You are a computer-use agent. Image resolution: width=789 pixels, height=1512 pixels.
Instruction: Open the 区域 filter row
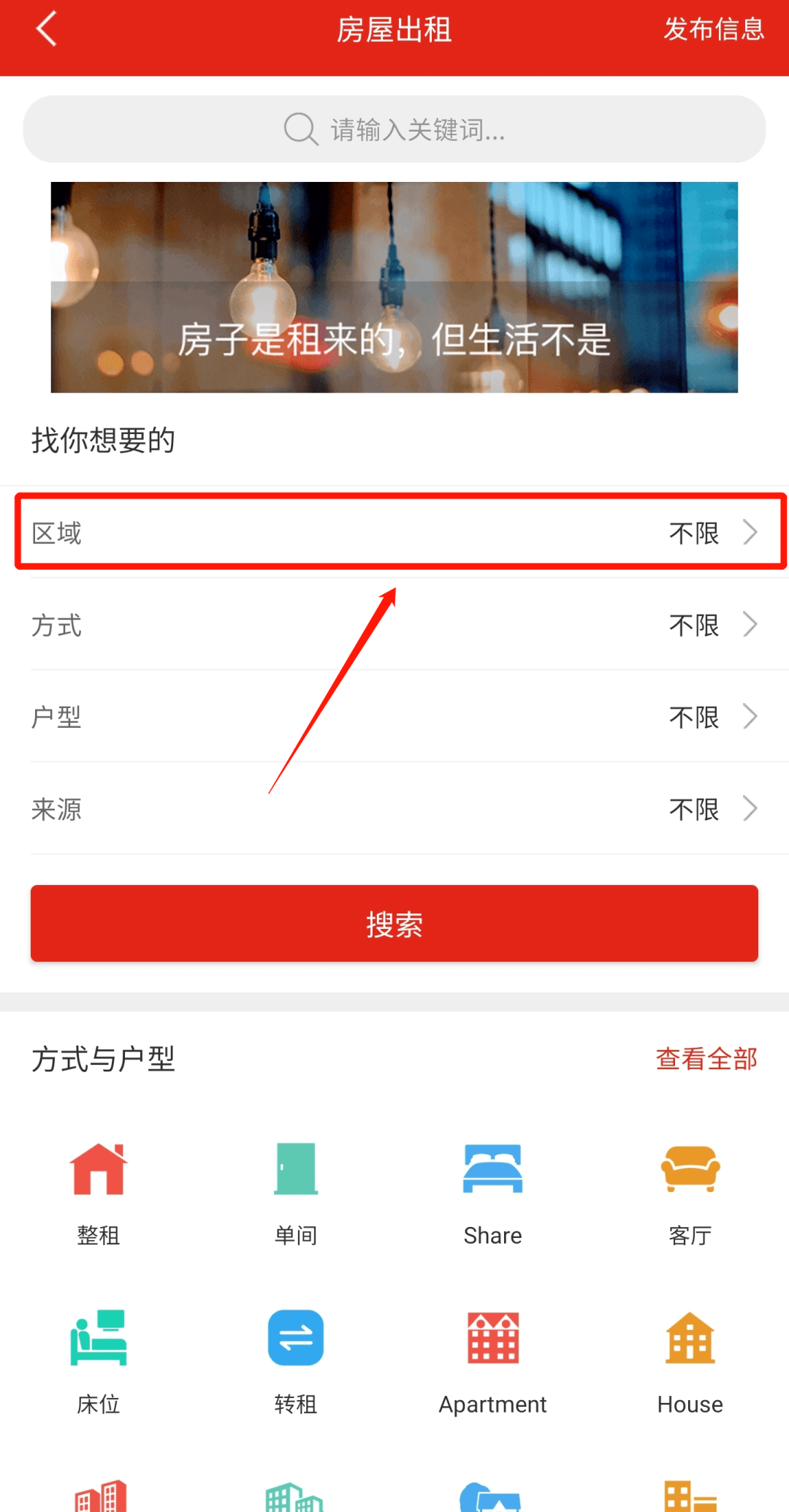click(x=394, y=533)
